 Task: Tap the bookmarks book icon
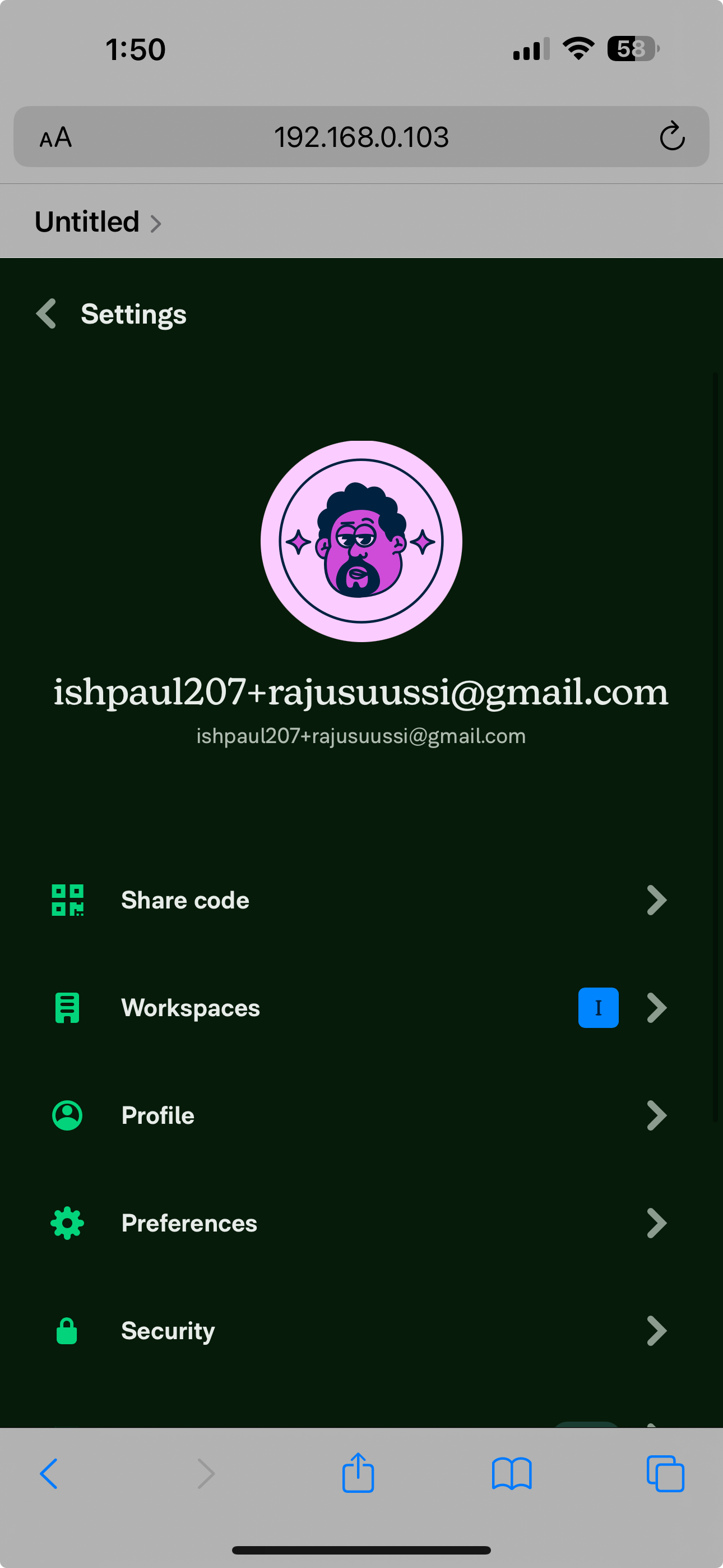pos(512,1474)
